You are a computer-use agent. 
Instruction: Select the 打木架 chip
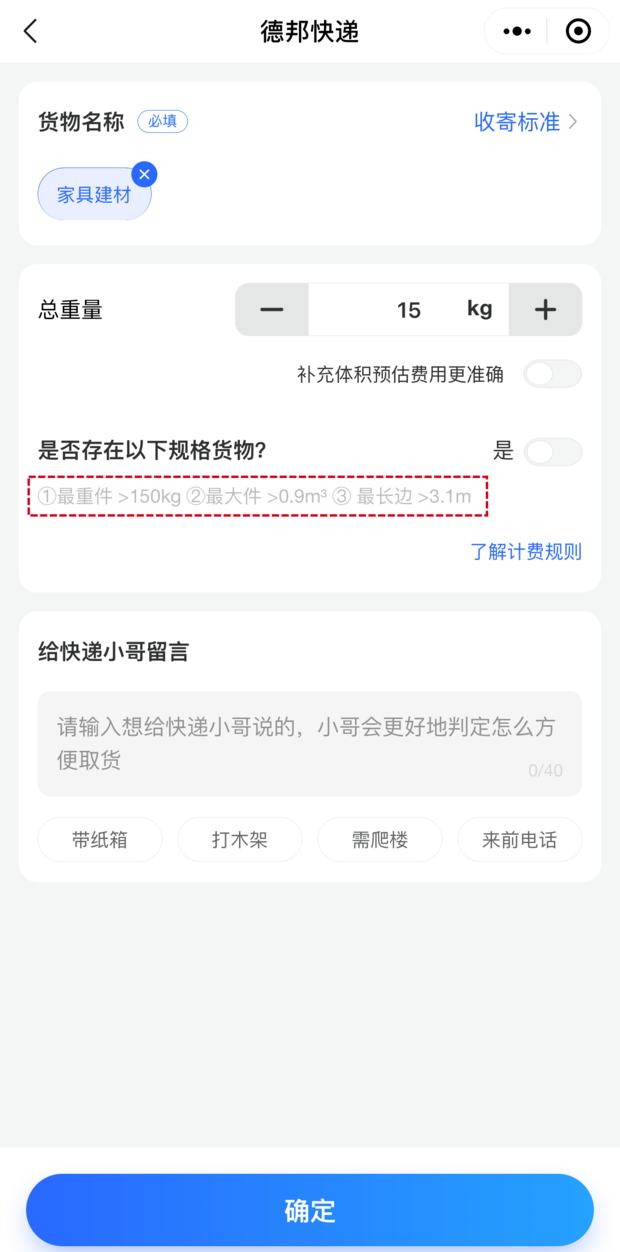coord(240,840)
